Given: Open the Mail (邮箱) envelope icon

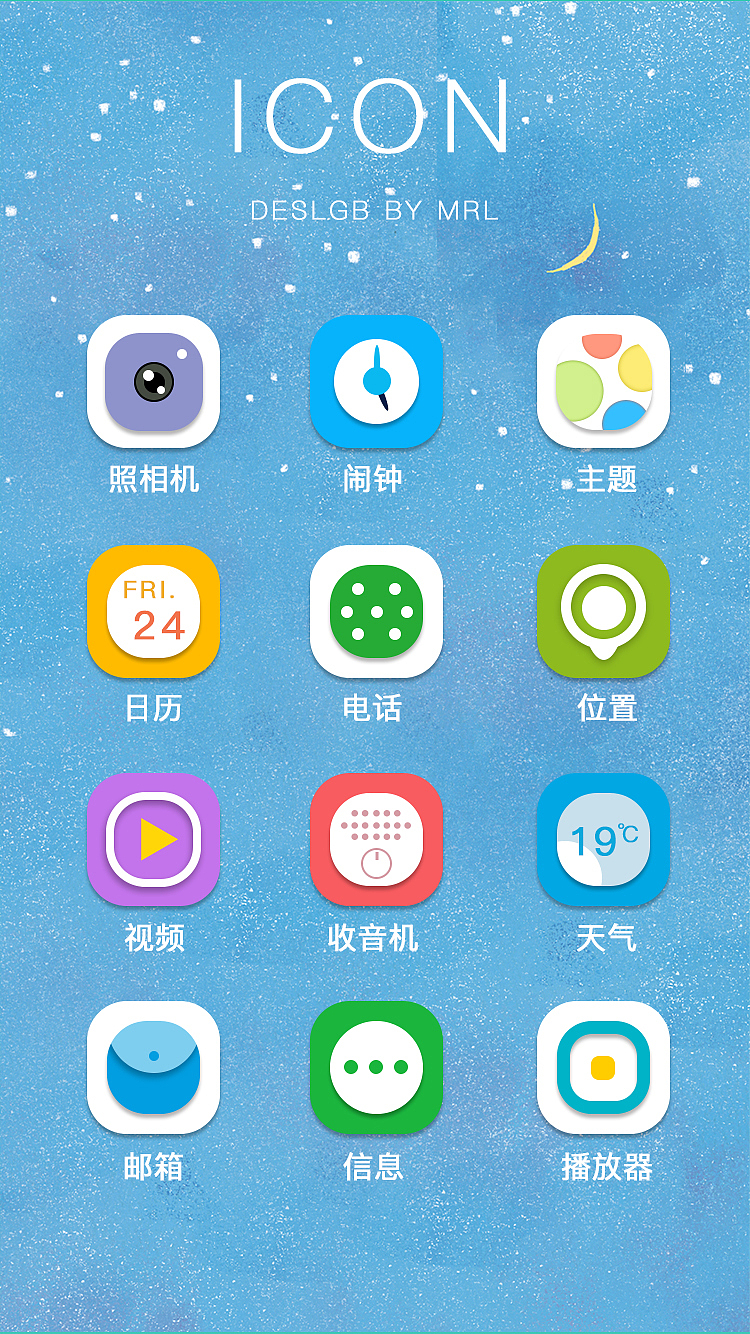Looking at the screenshot, I should (x=153, y=1069).
